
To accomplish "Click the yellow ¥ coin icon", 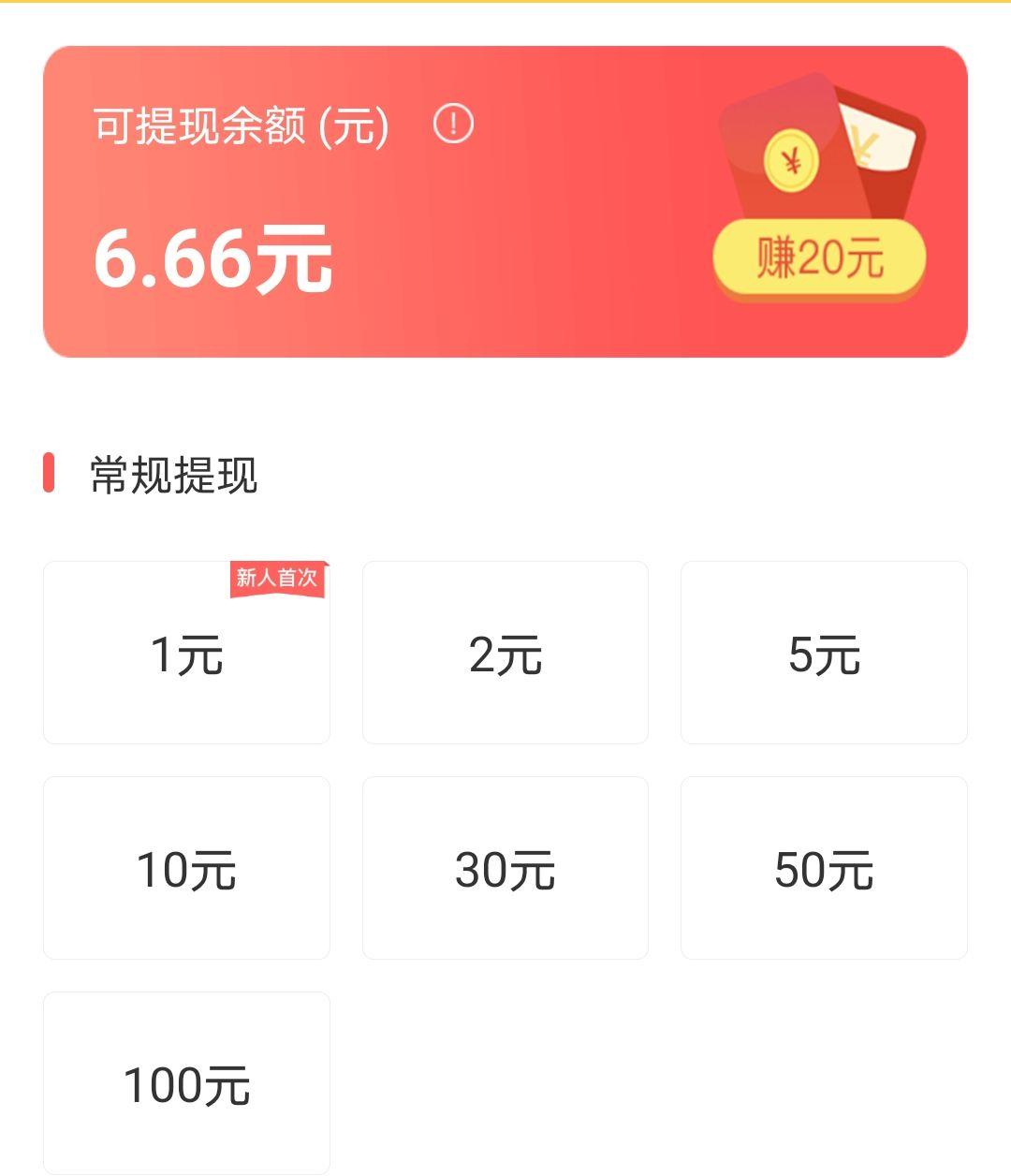I will pos(791,161).
